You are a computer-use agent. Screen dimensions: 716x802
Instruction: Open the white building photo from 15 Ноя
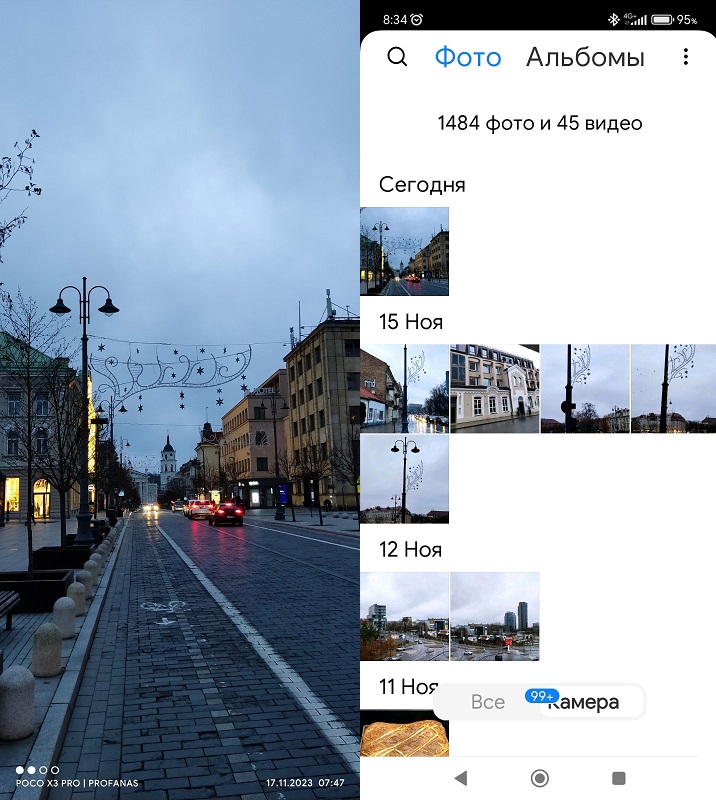[495, 388]
